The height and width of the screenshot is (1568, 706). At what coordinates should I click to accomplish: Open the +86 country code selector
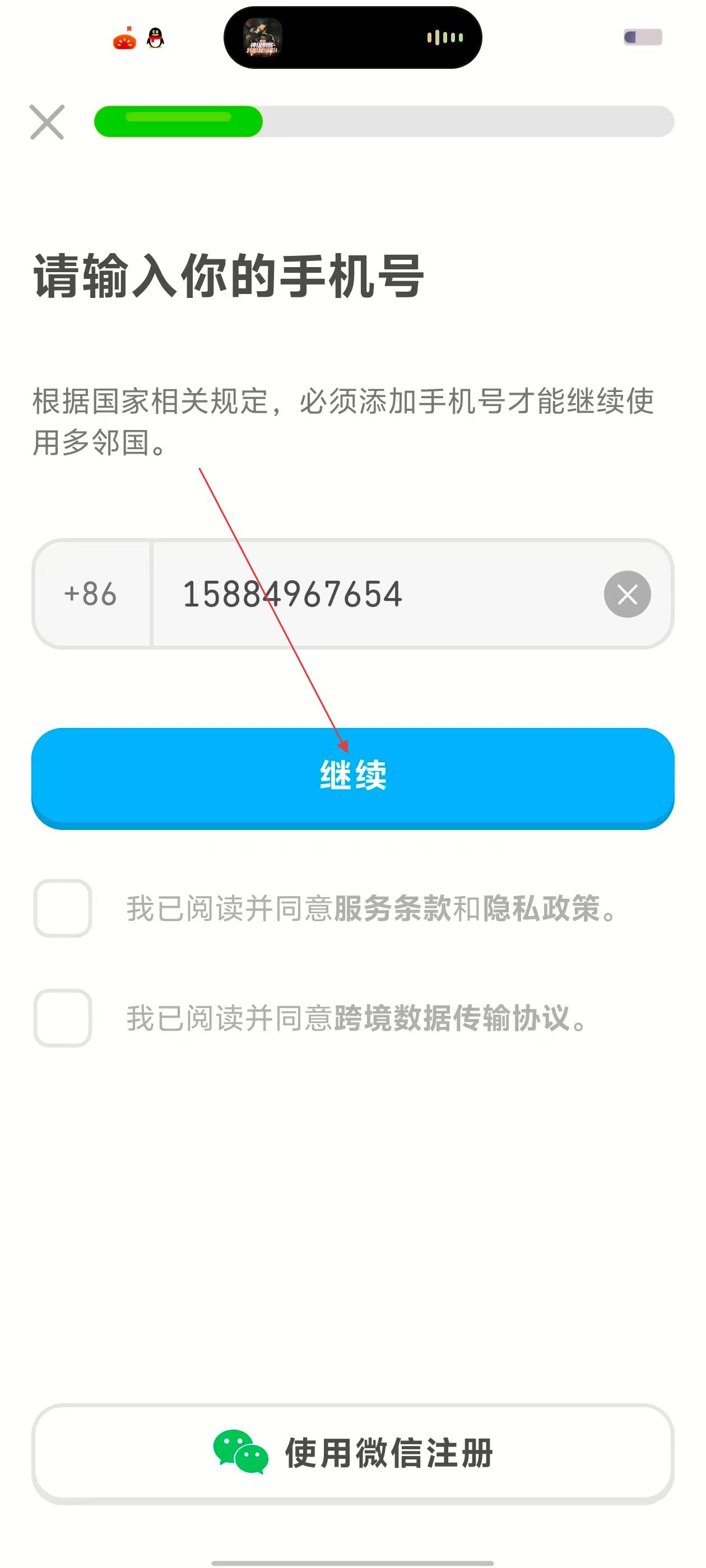tap(91, 594)
